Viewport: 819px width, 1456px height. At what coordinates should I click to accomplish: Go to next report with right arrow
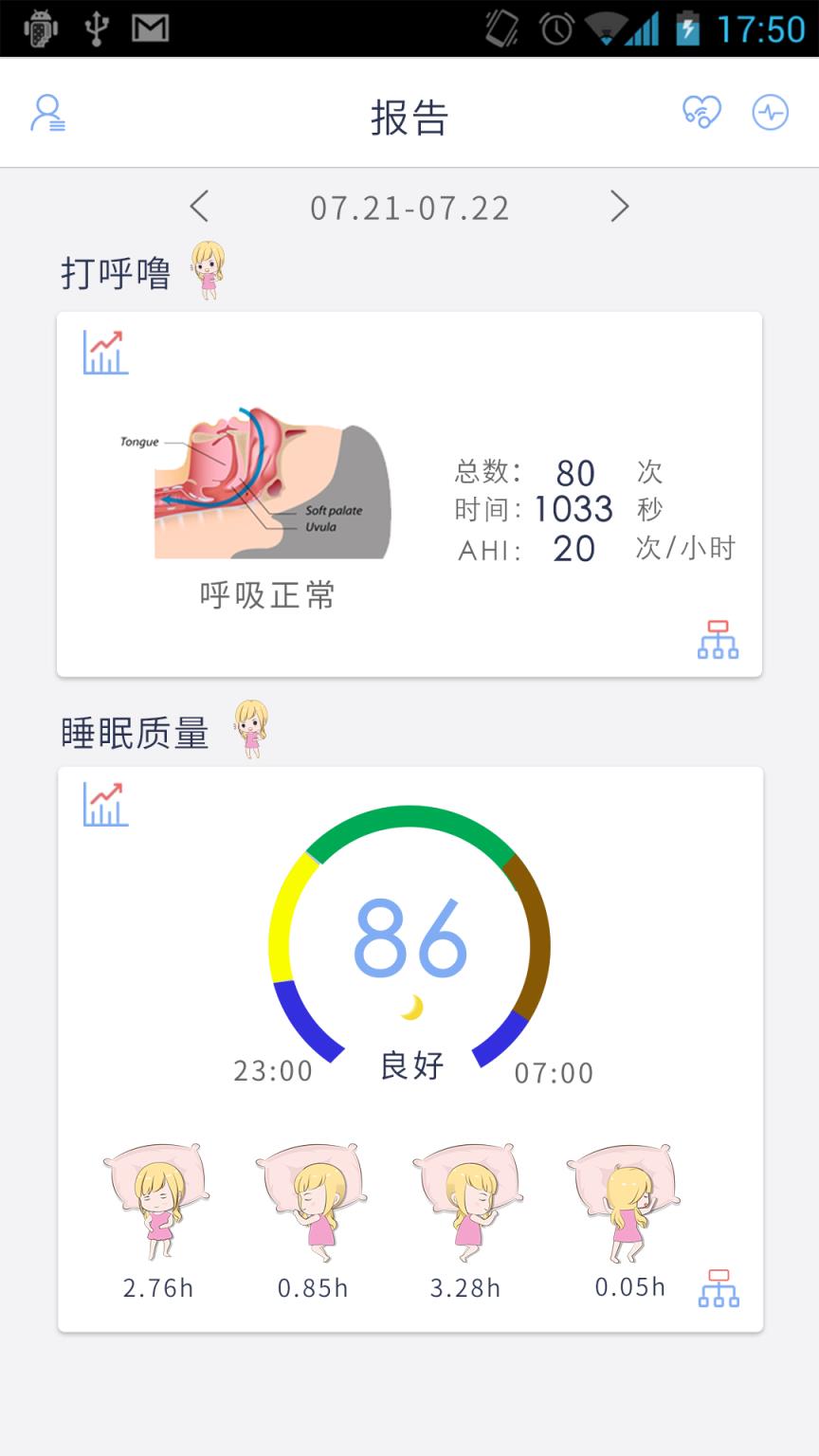point(621,206)
